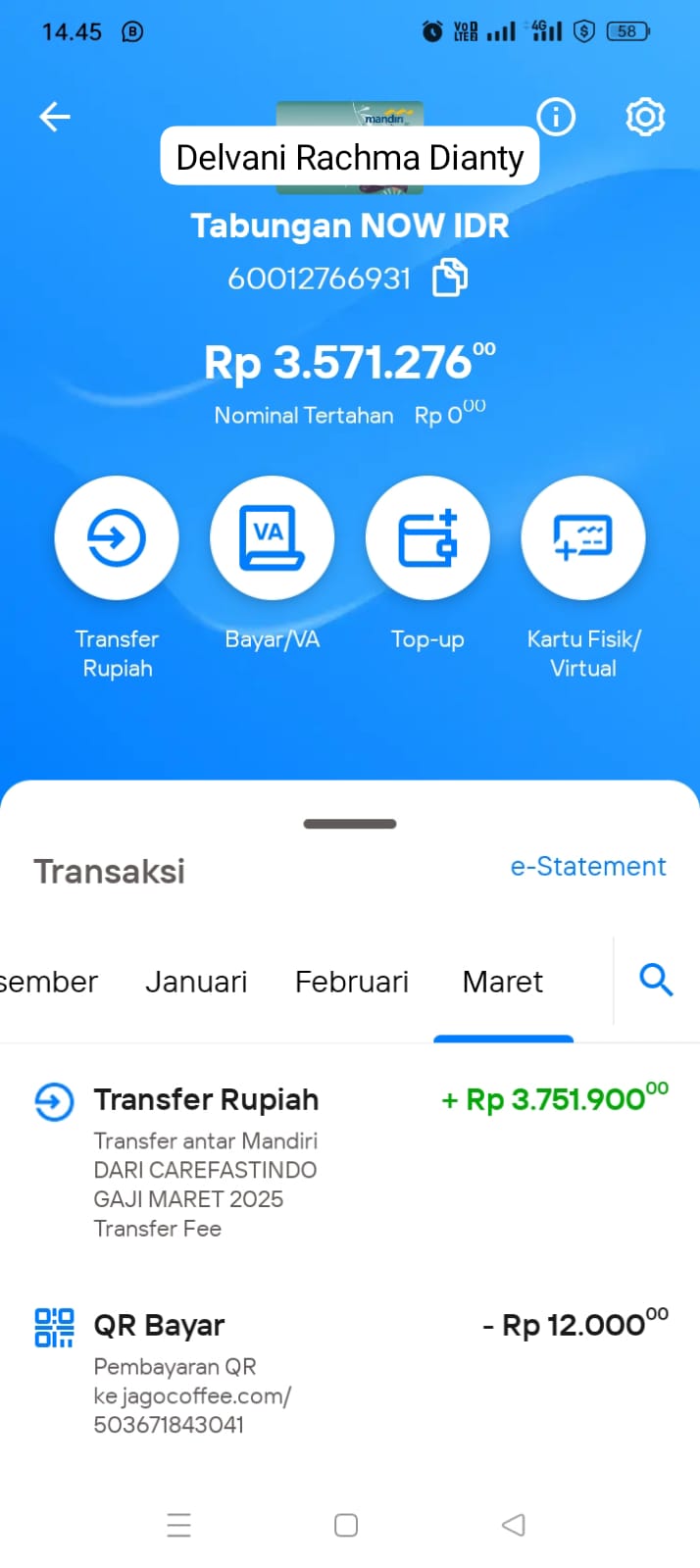The image size is (700, 1568).
Task: Switch to the Januari tab
Action: pyautogui.click(x=196, y=982)
